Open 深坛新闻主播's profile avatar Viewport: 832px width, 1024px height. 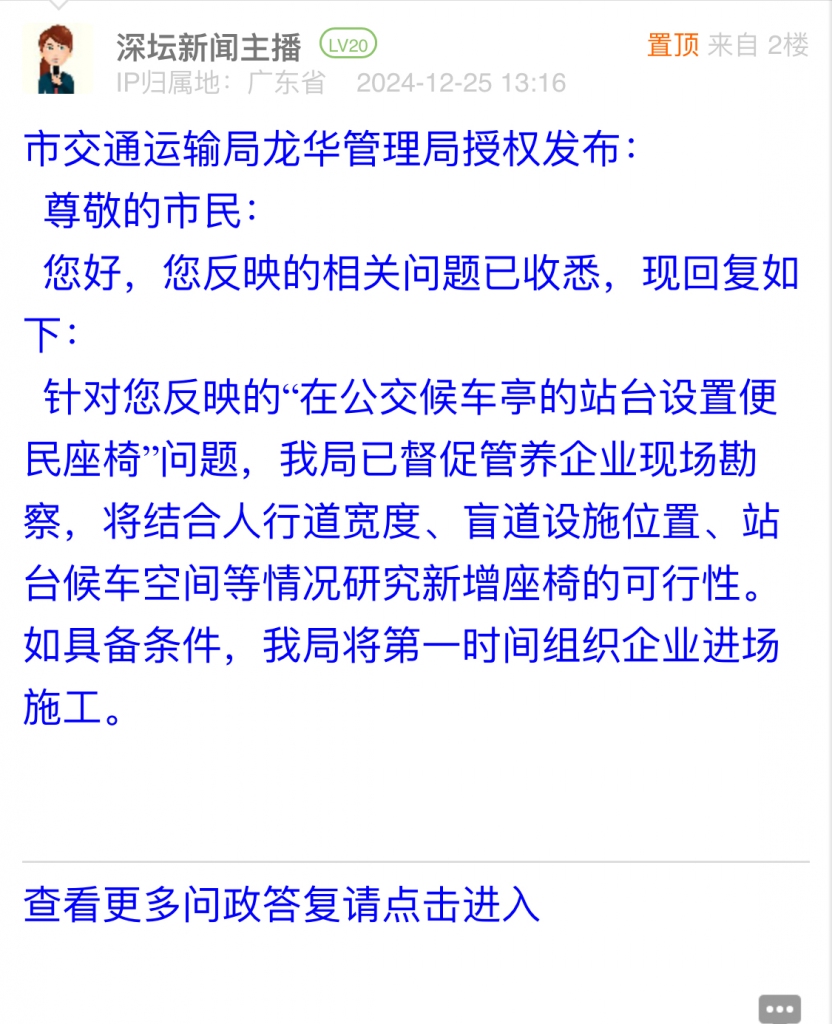(58, 59)
